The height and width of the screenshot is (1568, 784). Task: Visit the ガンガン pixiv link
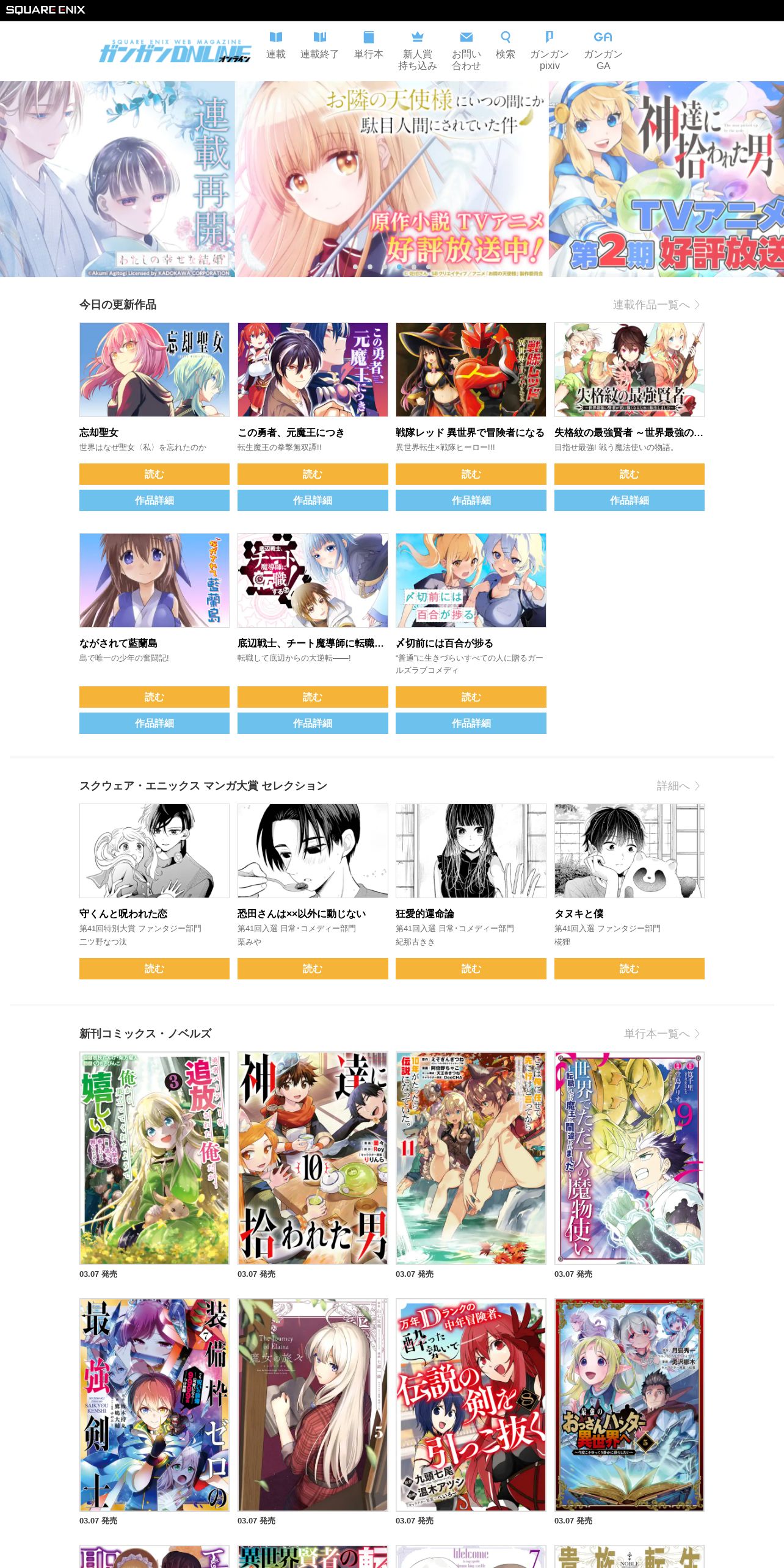tap(549, 51)
